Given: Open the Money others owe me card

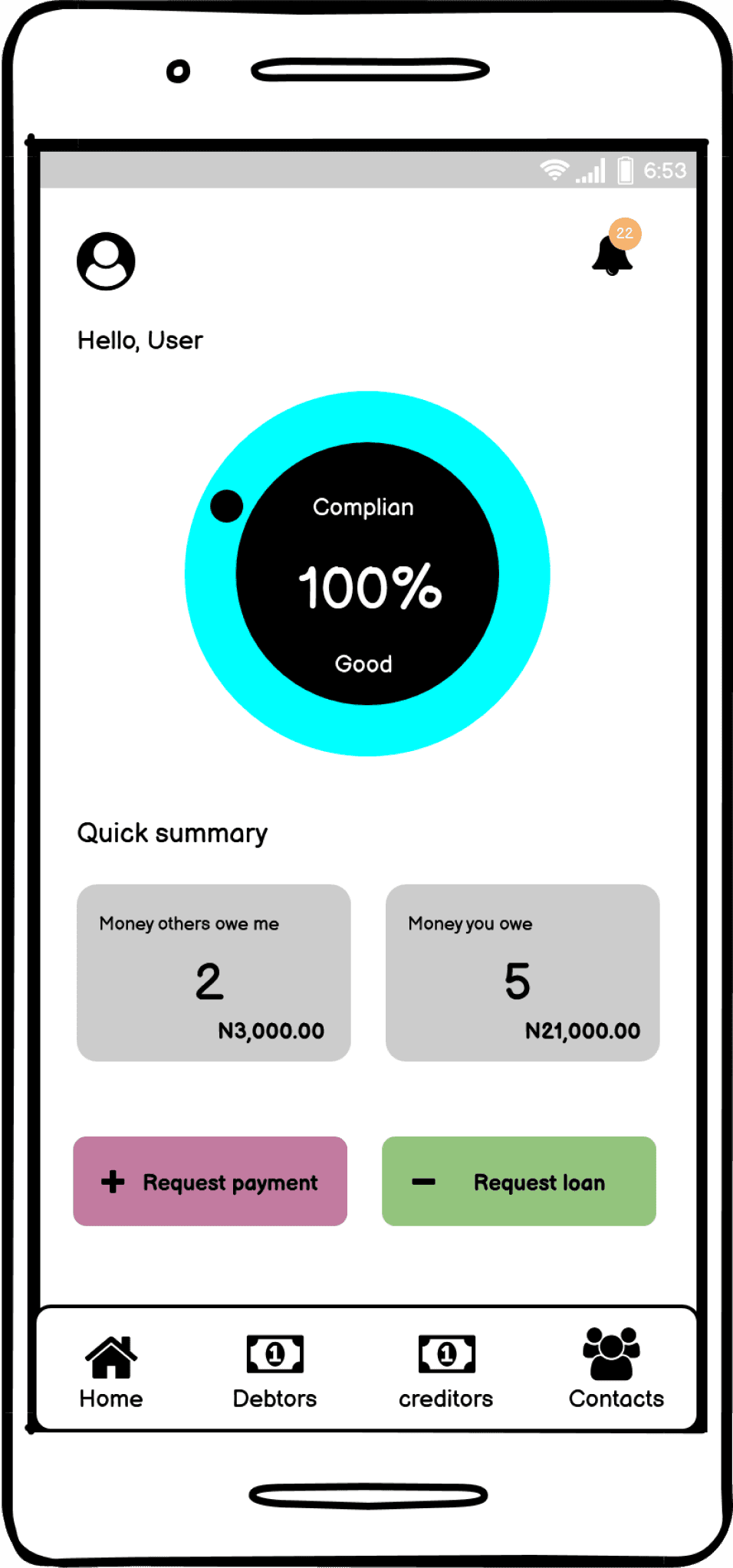Looking at the screenshot, I should pyautogui.click(x=214, y=973).
